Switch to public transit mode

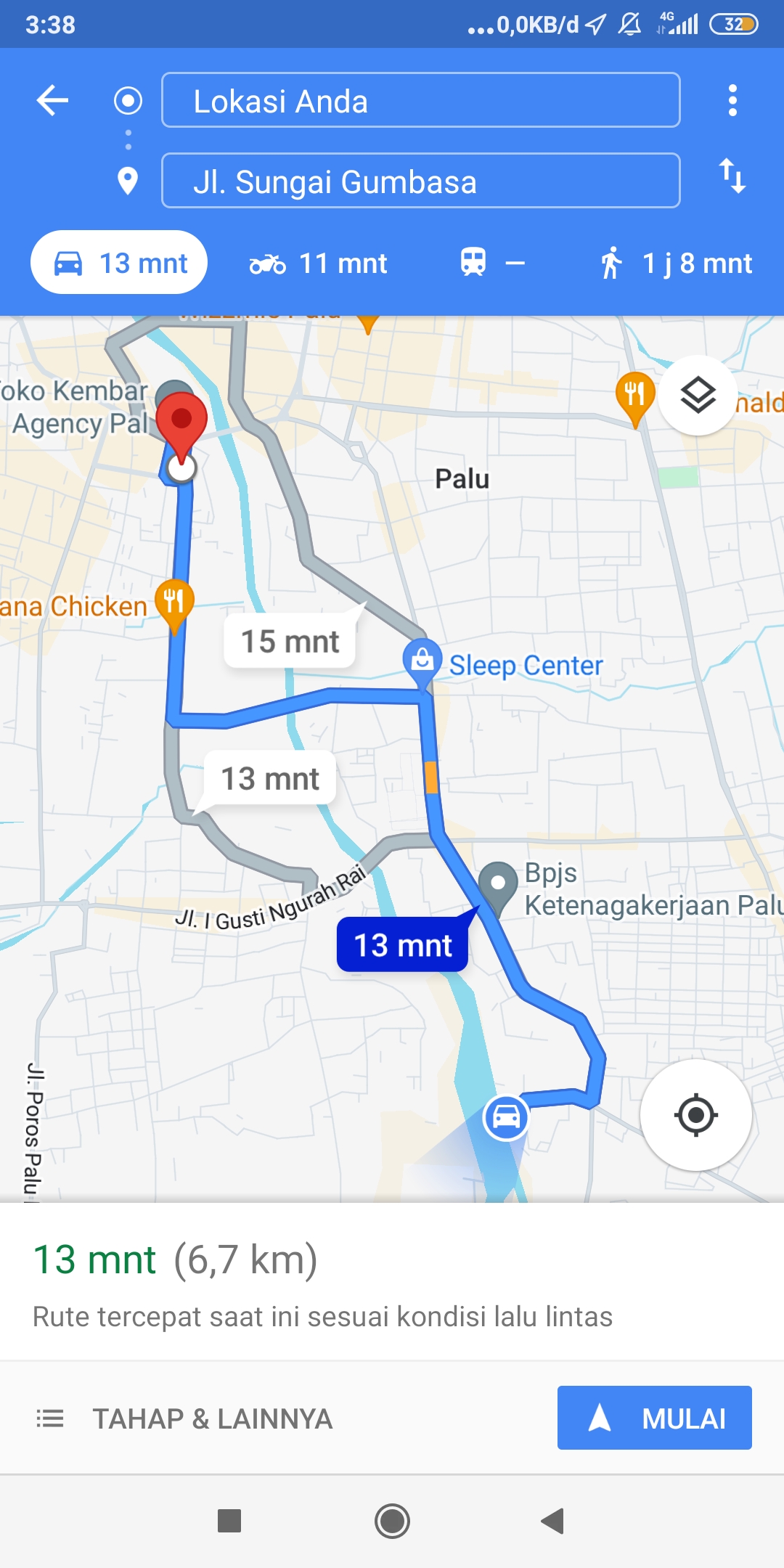point(492,262)
